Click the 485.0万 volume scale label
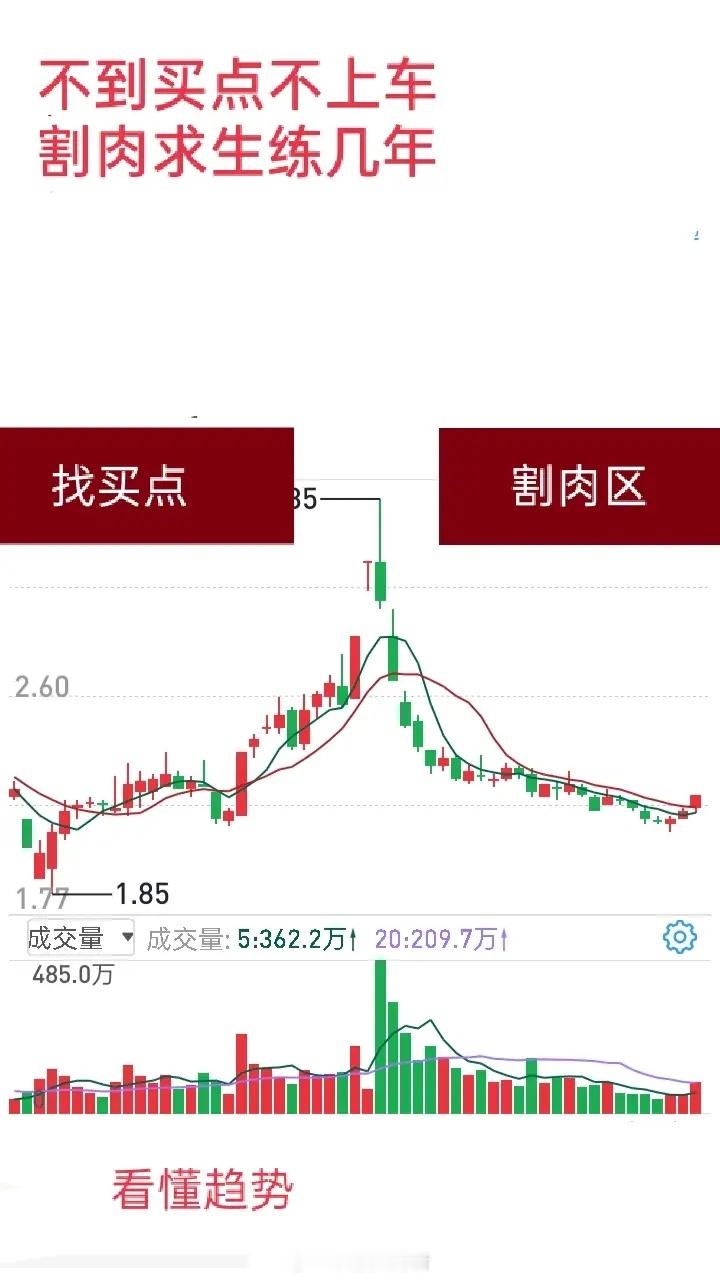Screen dimensions: 720x1280 [72, 975]
